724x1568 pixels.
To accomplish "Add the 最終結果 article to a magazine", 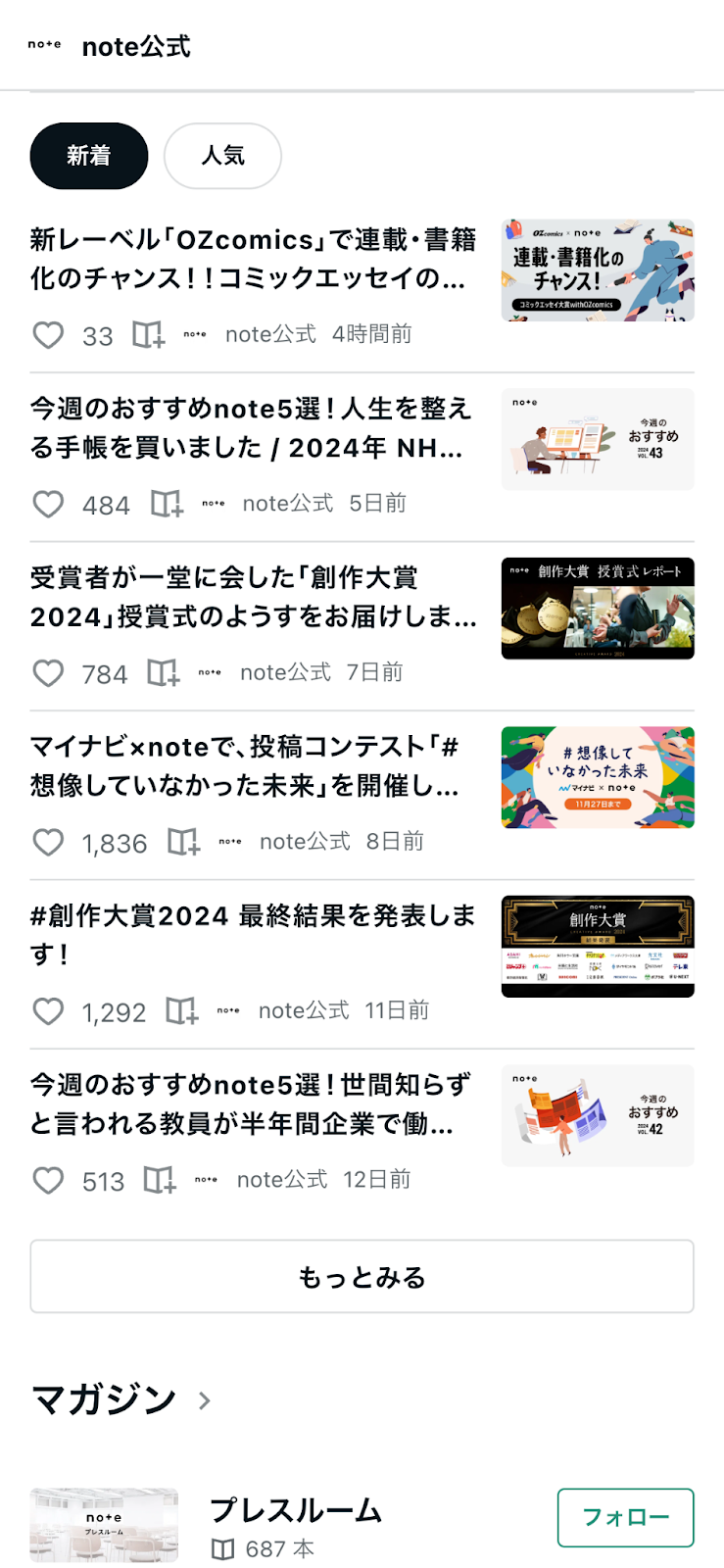I will [x=181, y=1011].
